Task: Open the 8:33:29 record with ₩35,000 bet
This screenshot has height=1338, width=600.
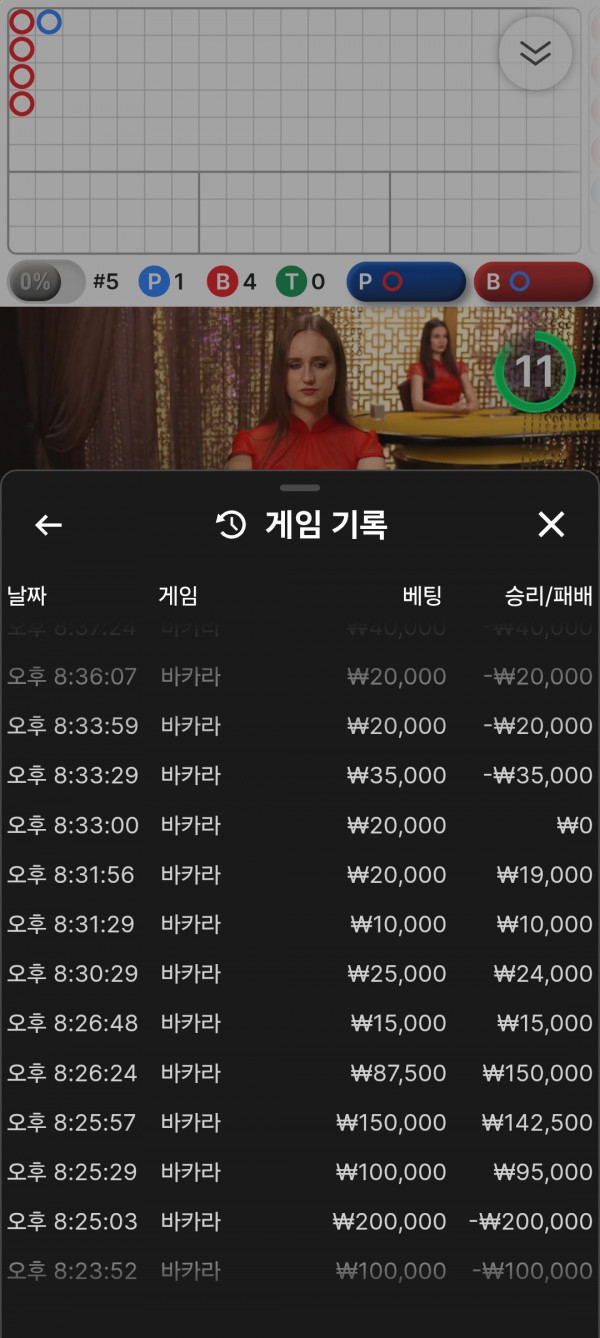Action: 300,775
